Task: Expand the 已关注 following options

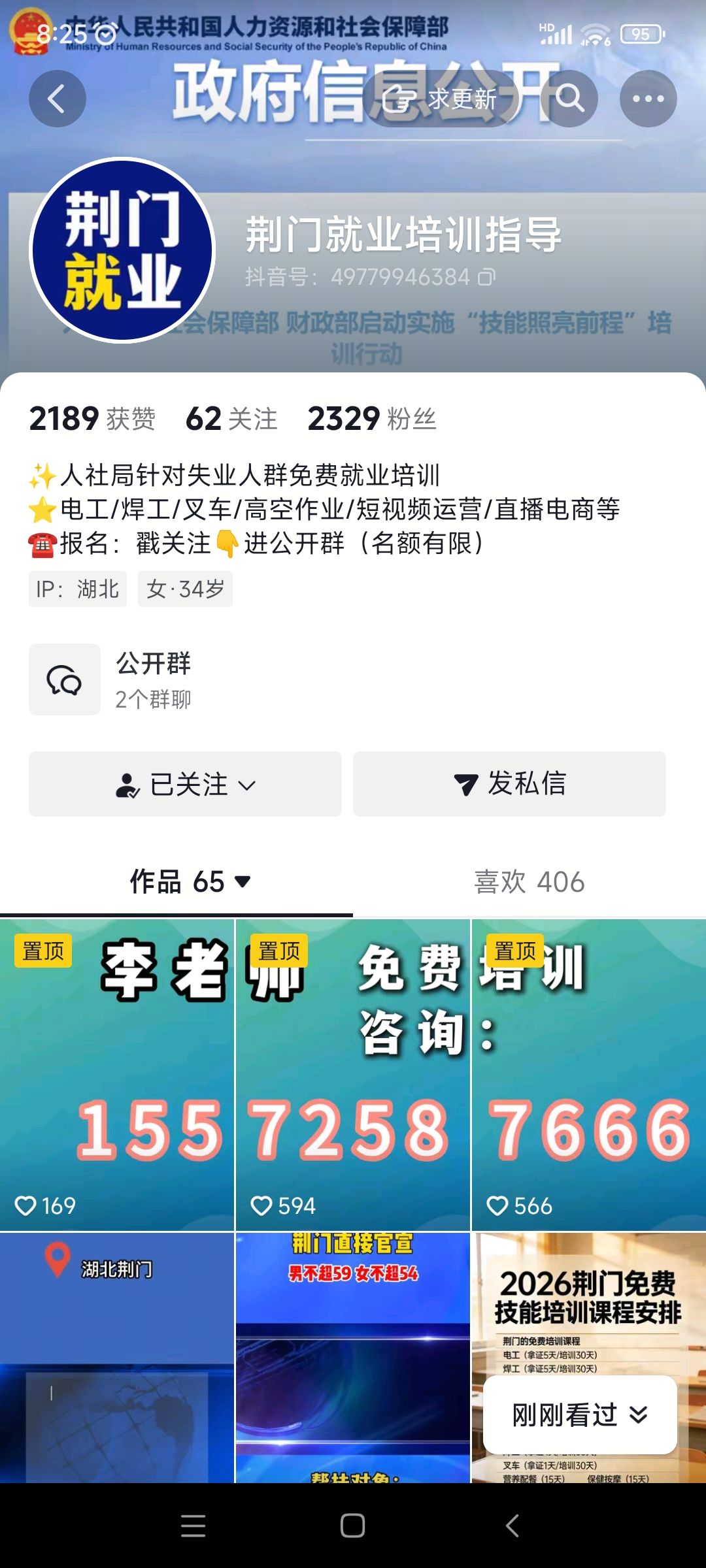Action: coord(185,784)
